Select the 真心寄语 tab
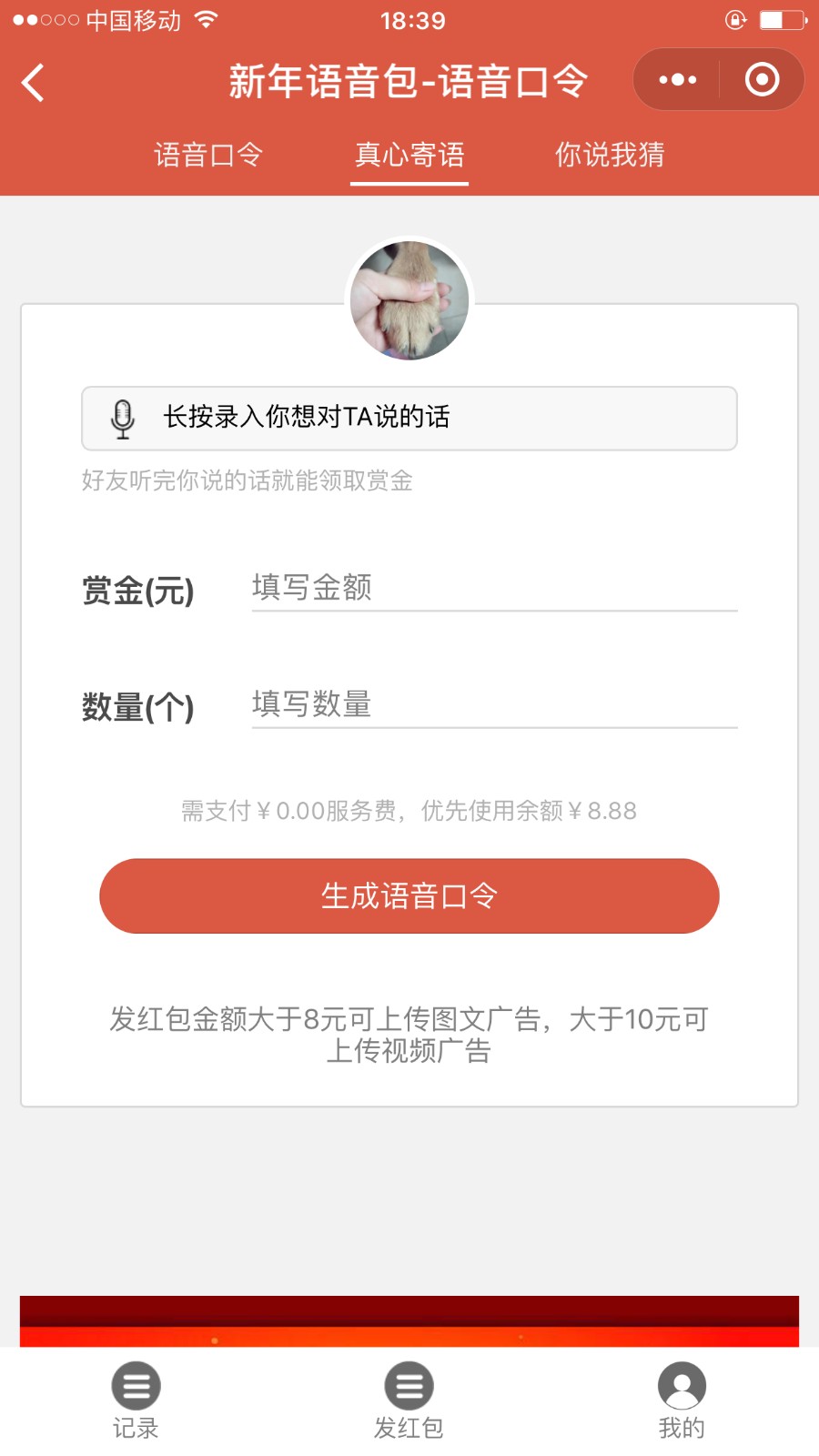819x1456 pixels. [x=409, y=155]
